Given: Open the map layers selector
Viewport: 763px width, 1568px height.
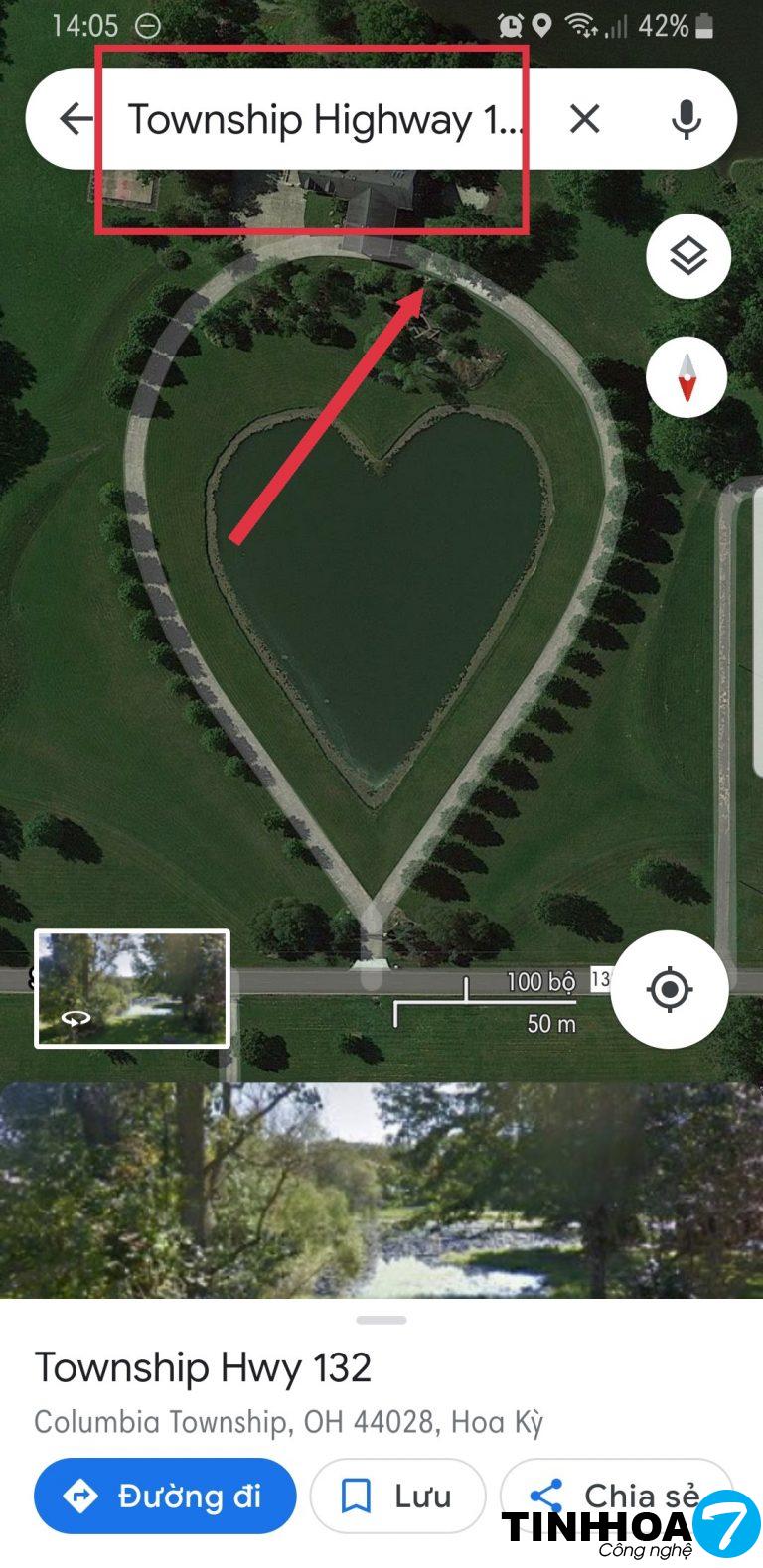Looking at the screenshot, I should 687,256.
